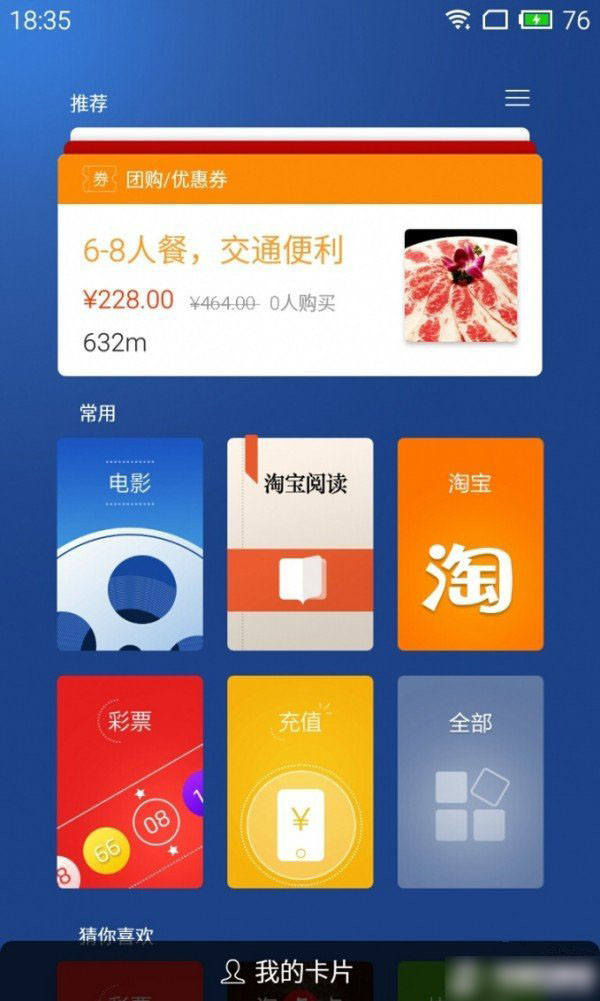Open the 电影 movie card
600x1001 pixels.
[x=130, y=544]
